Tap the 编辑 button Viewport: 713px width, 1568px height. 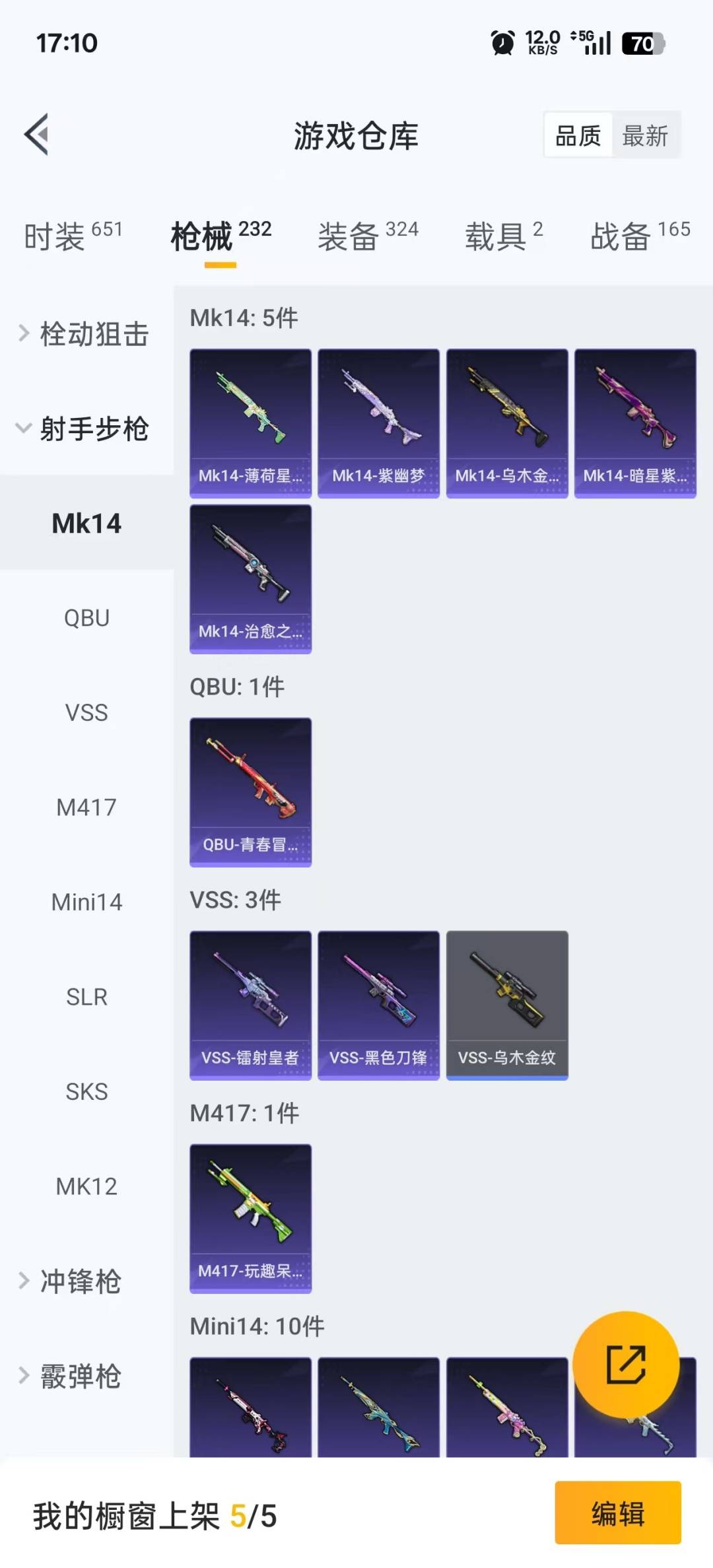[x=617, y=1513]
